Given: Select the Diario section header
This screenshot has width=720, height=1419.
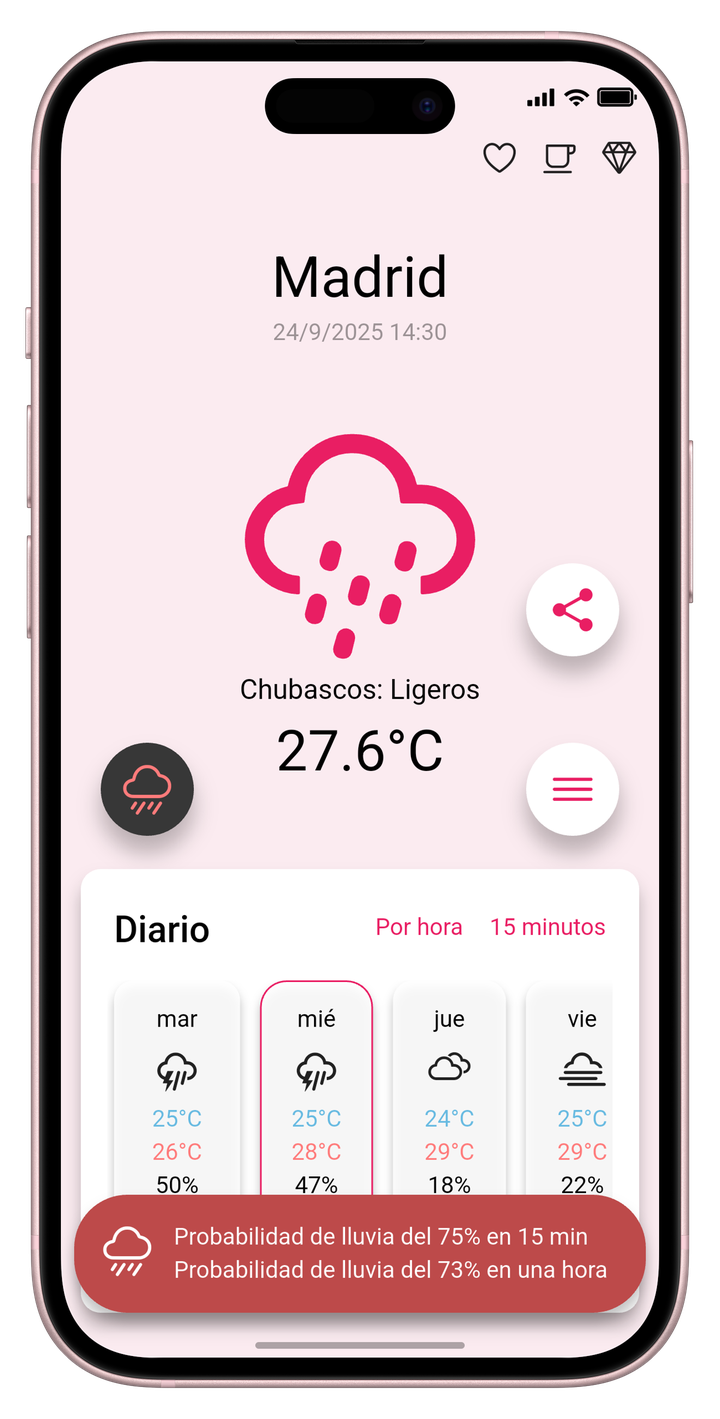Looking at the screenshot, I should click(x=161, y=928).
